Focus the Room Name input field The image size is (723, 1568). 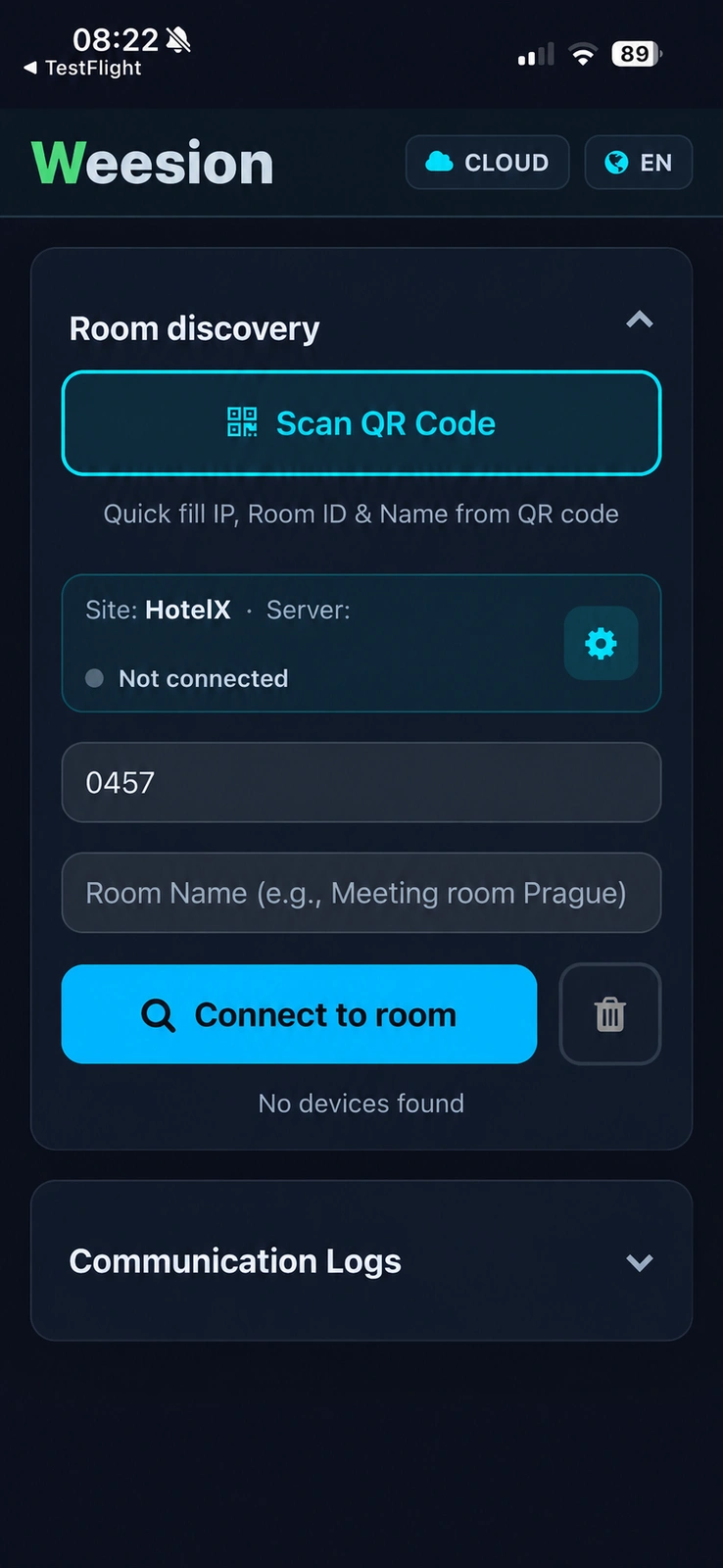(x=361, y=893)
